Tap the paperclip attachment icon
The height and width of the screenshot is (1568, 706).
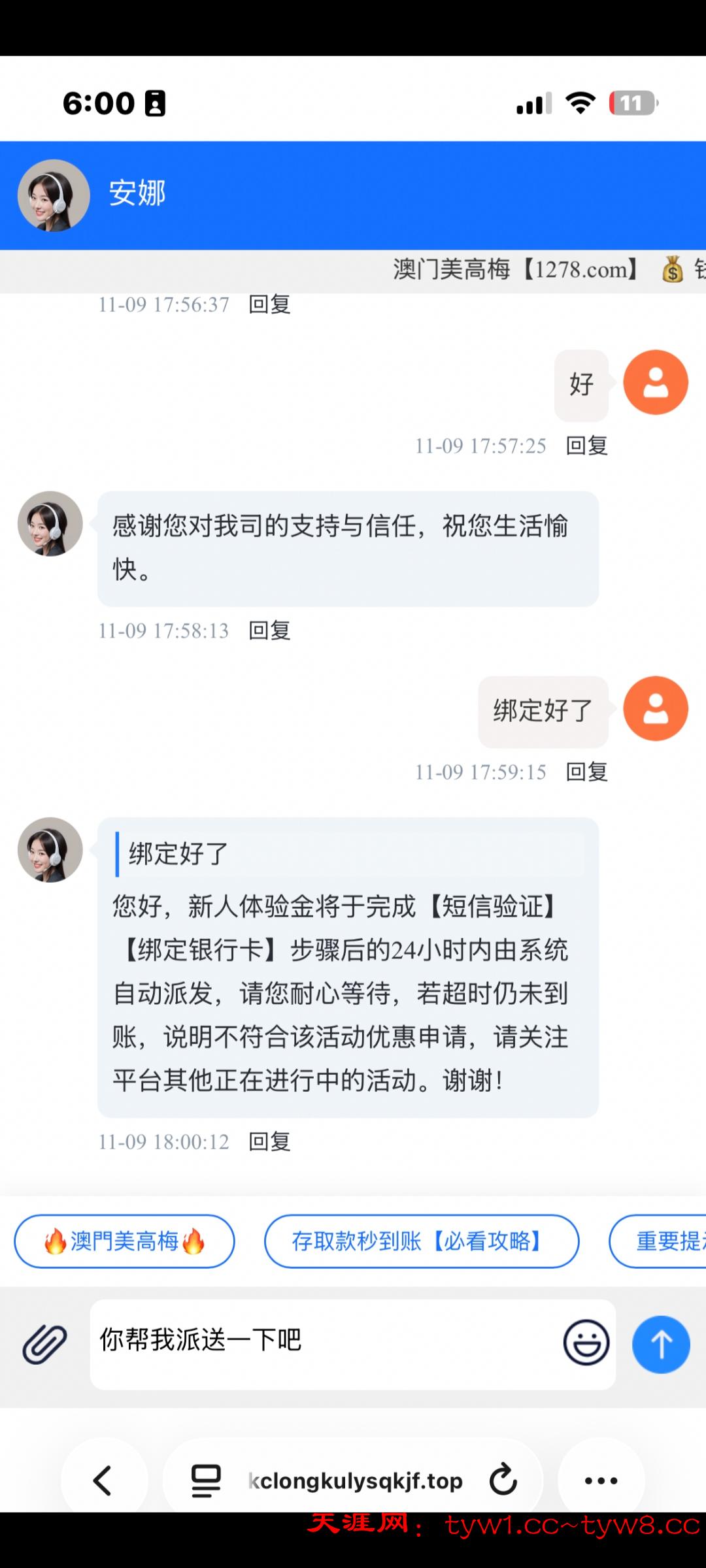[44, 1345]
